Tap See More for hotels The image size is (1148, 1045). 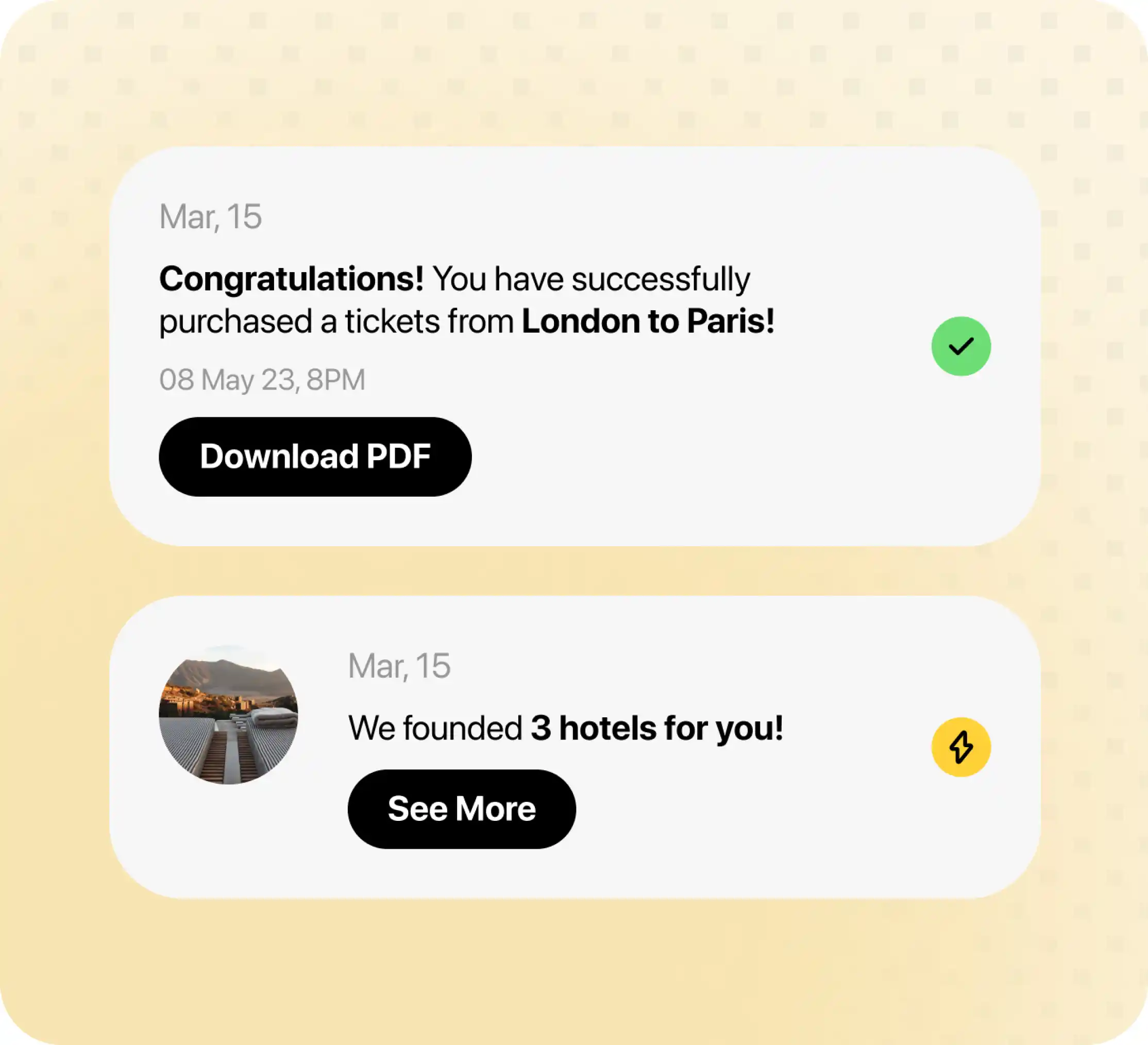pyautogui.click(x=461, y=808)
